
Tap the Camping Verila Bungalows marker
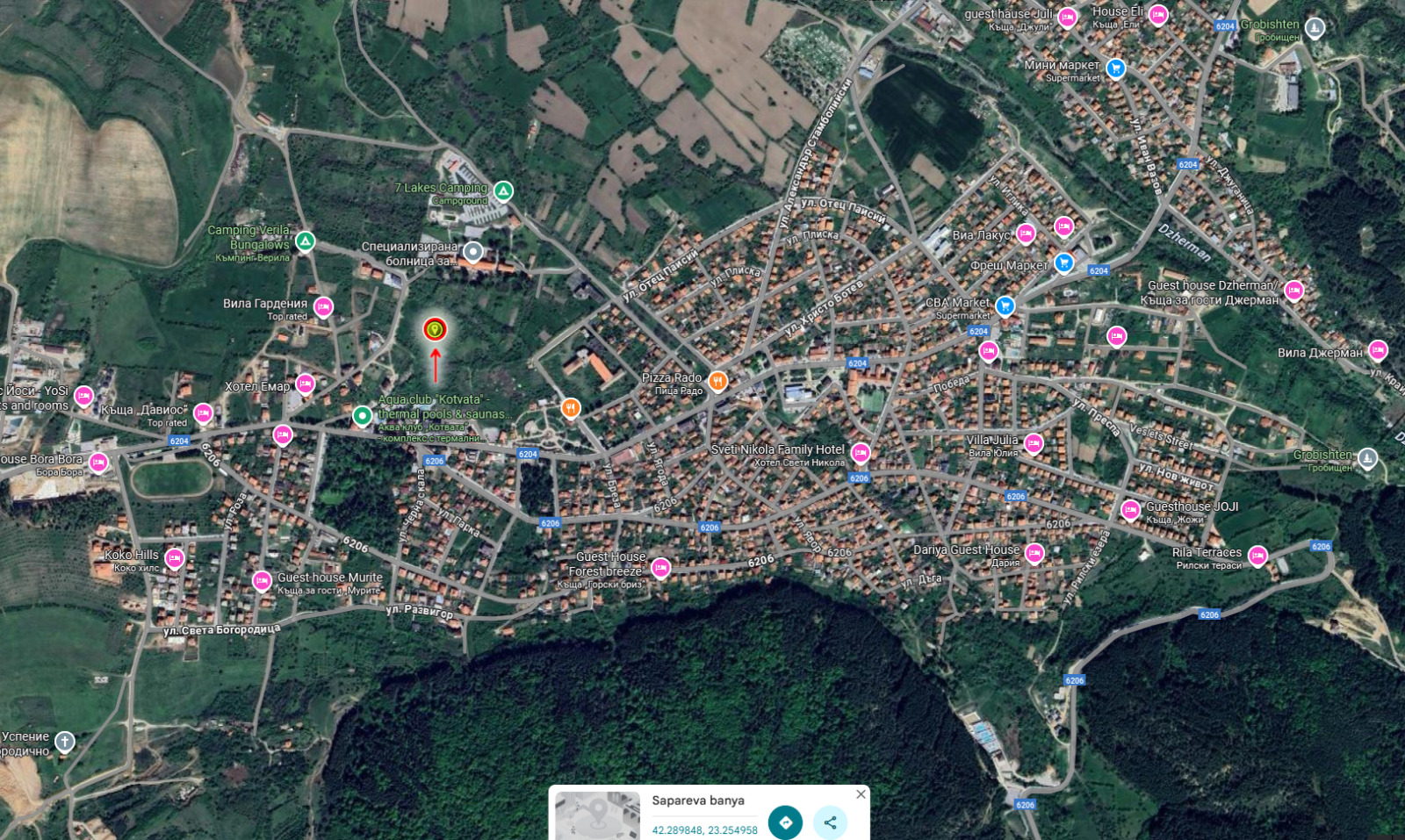click(305, 241)
